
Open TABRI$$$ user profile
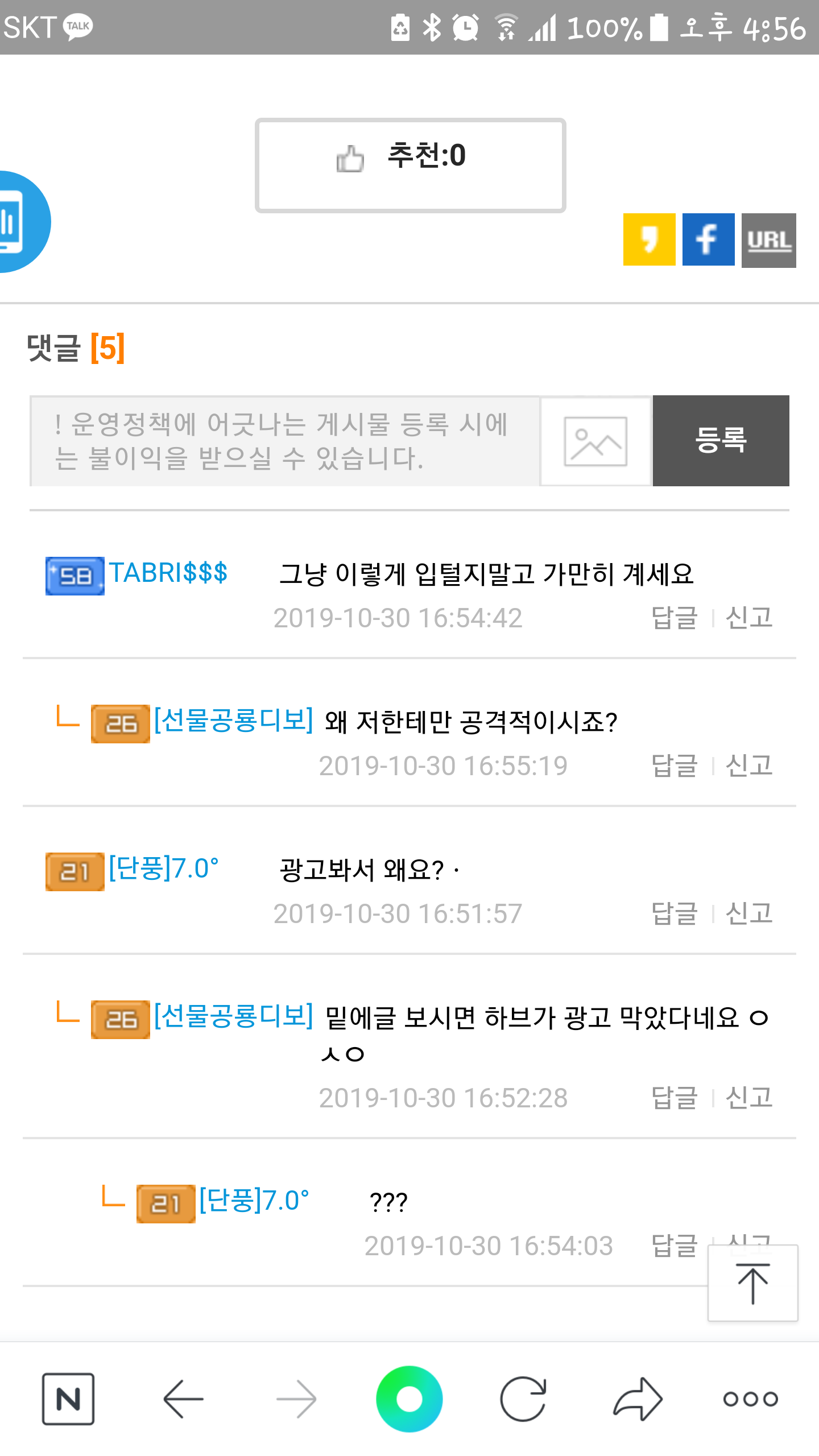coord(168,573)
